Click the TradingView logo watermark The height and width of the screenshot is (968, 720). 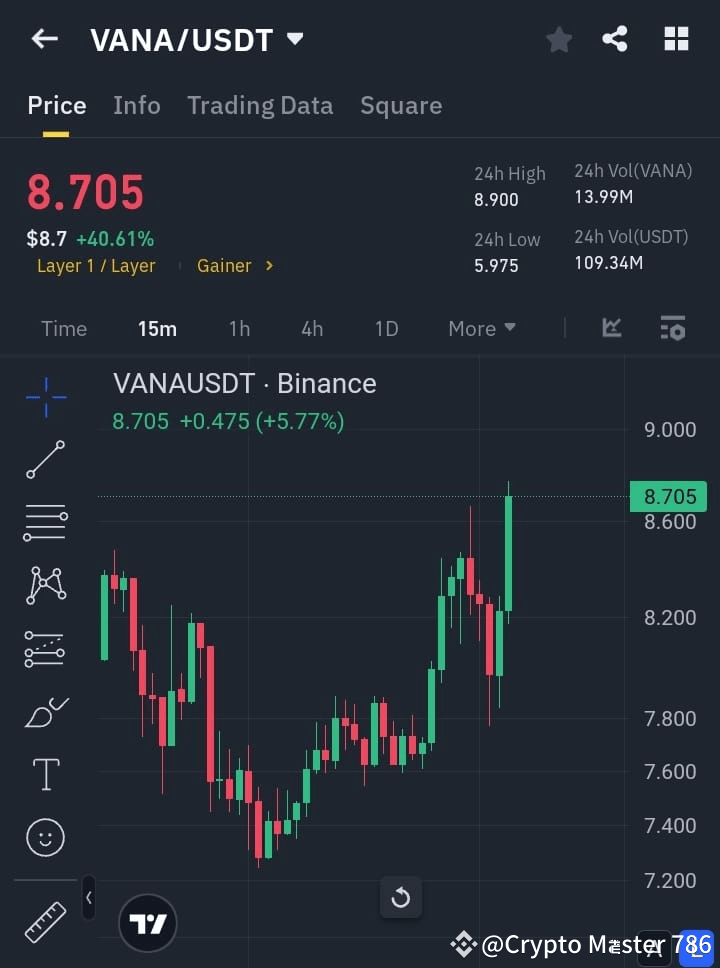[148, 922]
